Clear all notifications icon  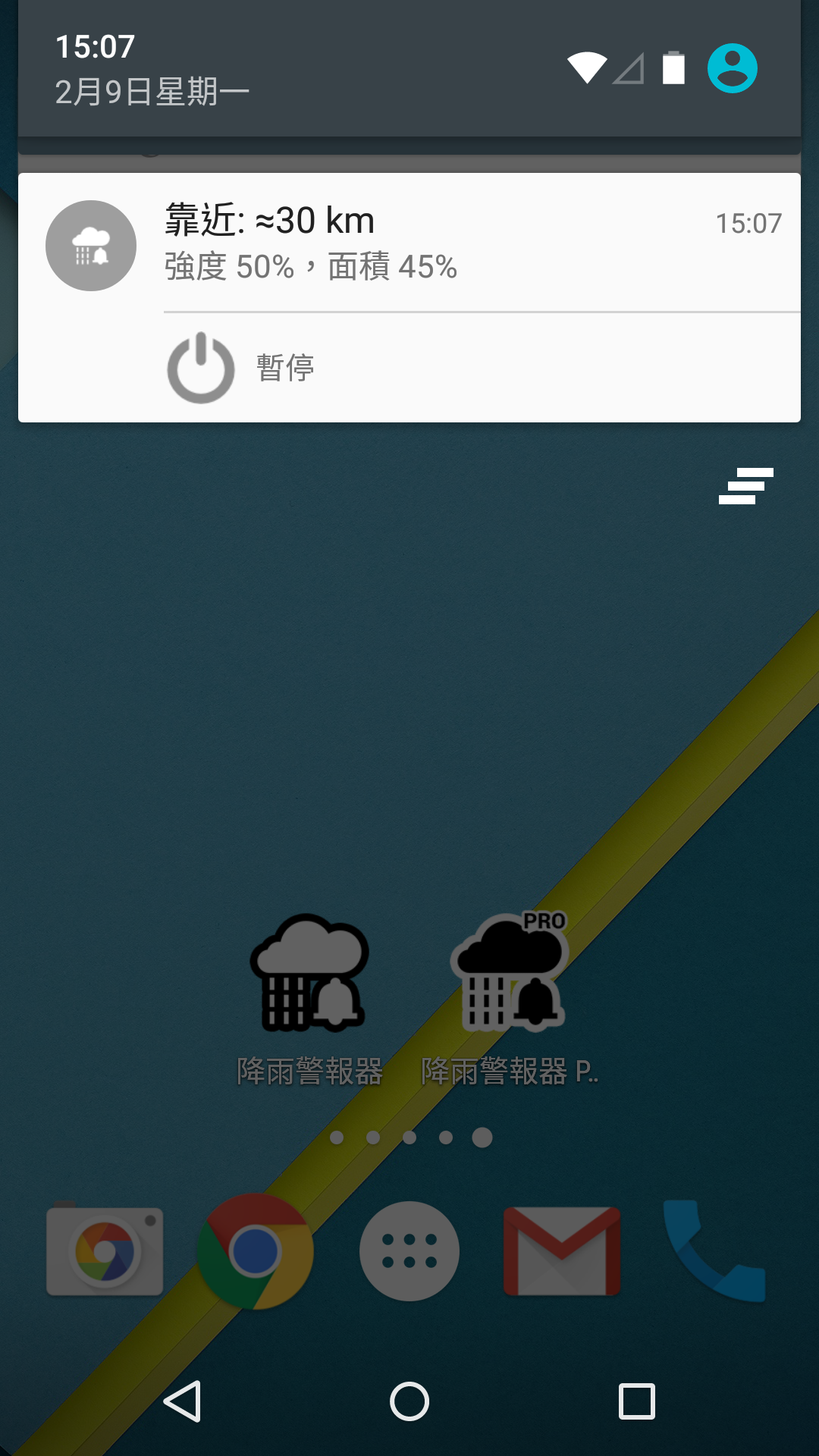745,486
